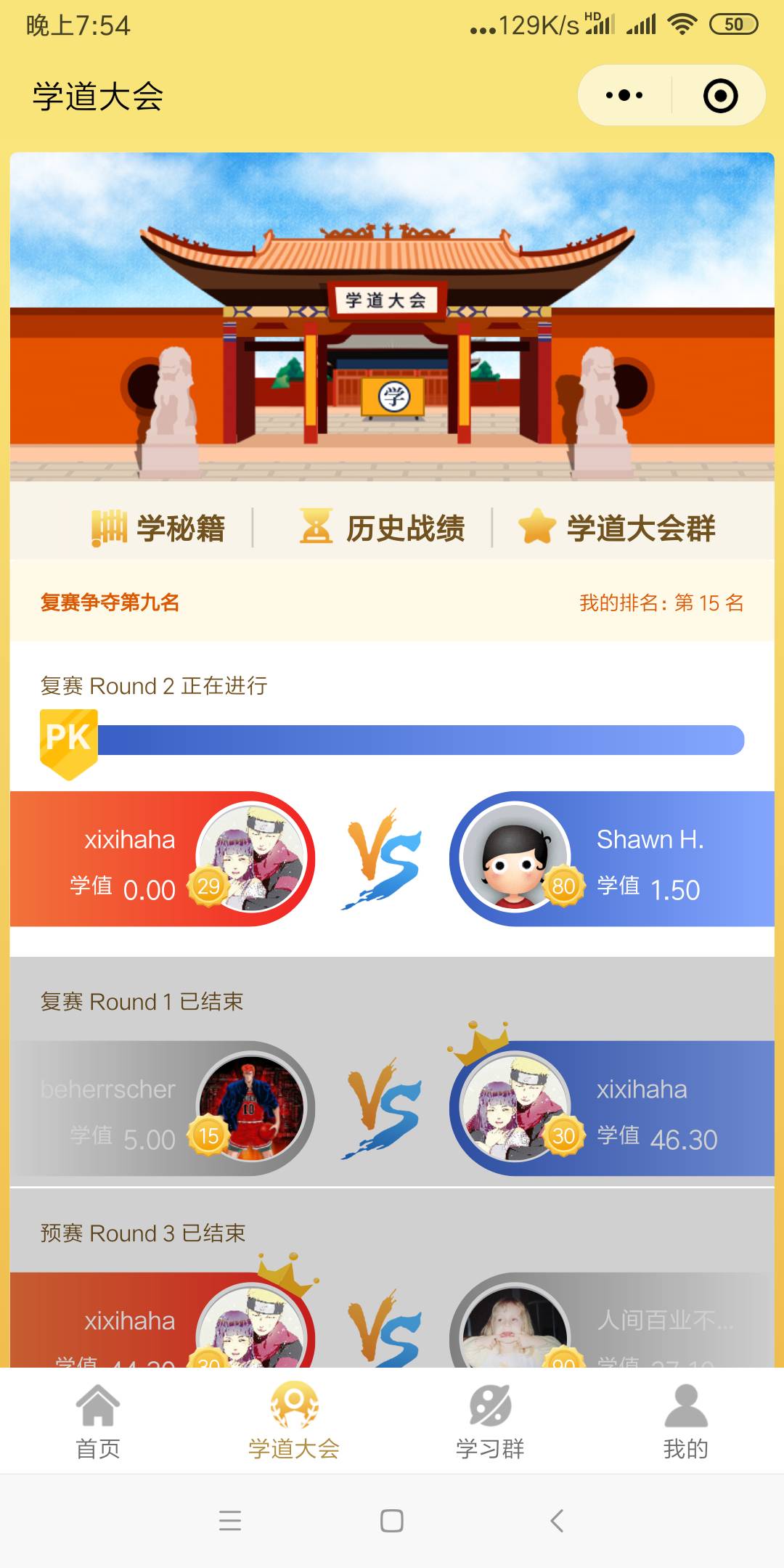Tap the system back button

557,1520
